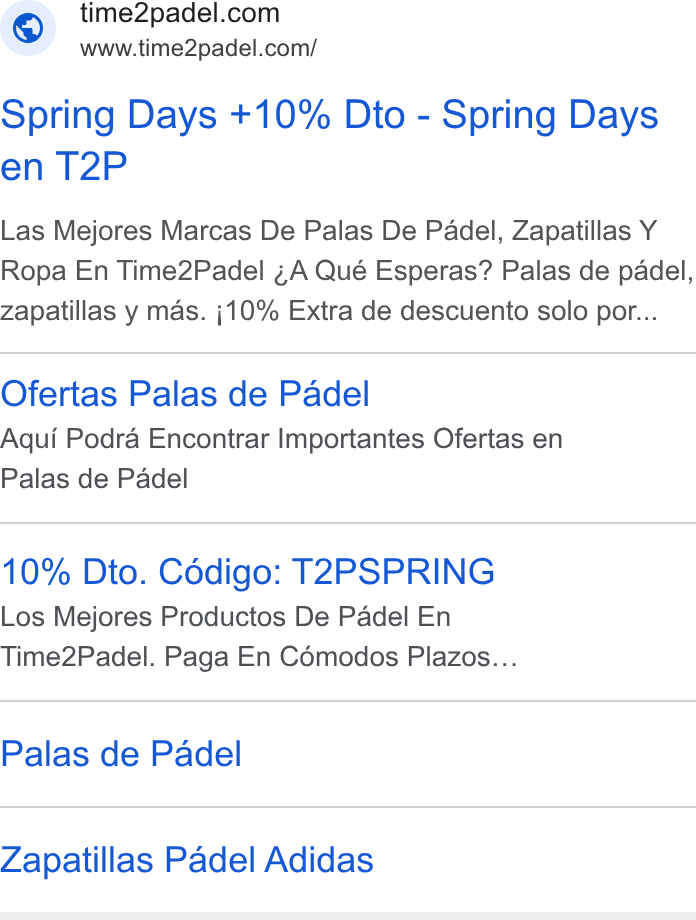Open the Zapatillas Pádel Adidas link
Screen dimensions: 696x920
187,861
